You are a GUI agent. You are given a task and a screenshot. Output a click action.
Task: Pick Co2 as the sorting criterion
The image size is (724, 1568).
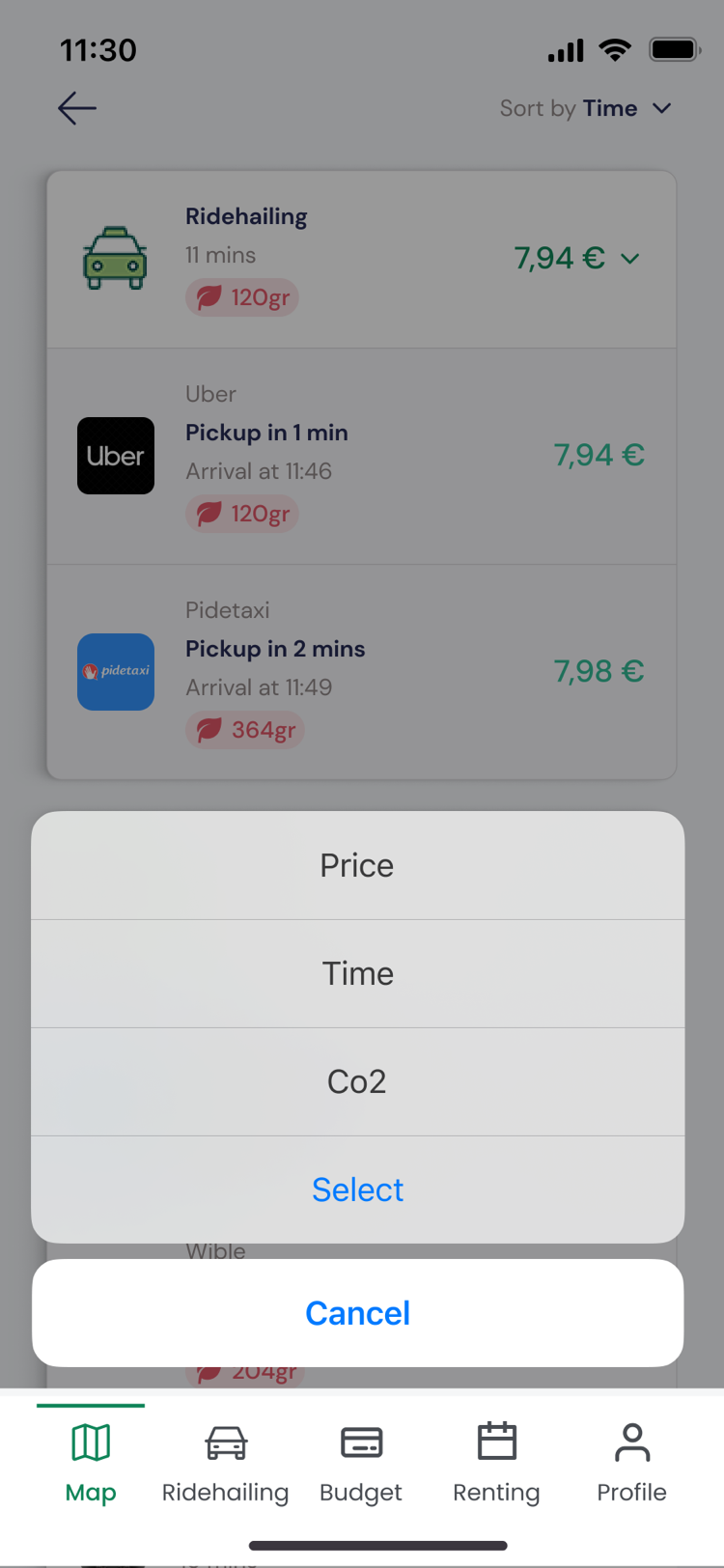click(357, 1081)
